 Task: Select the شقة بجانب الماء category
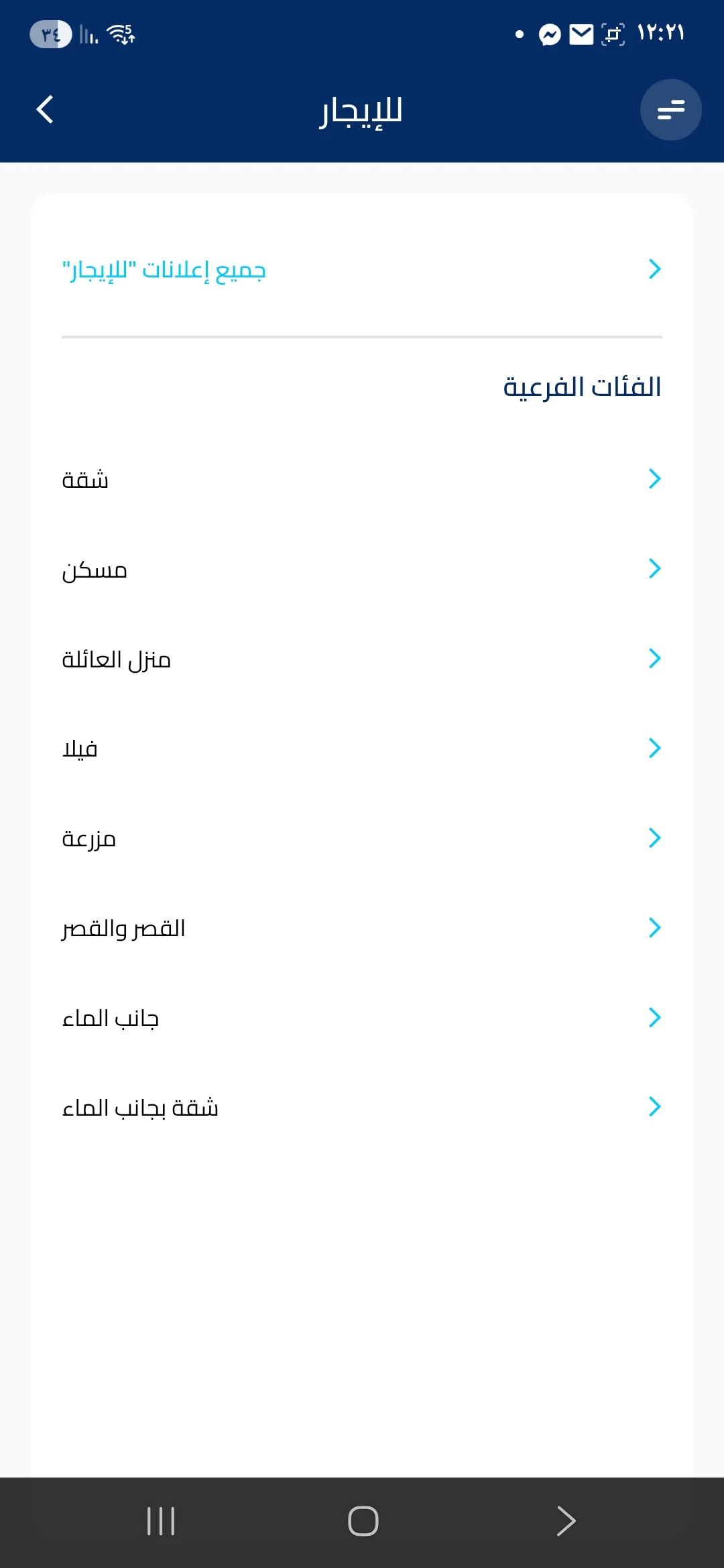coord(362,1108)
